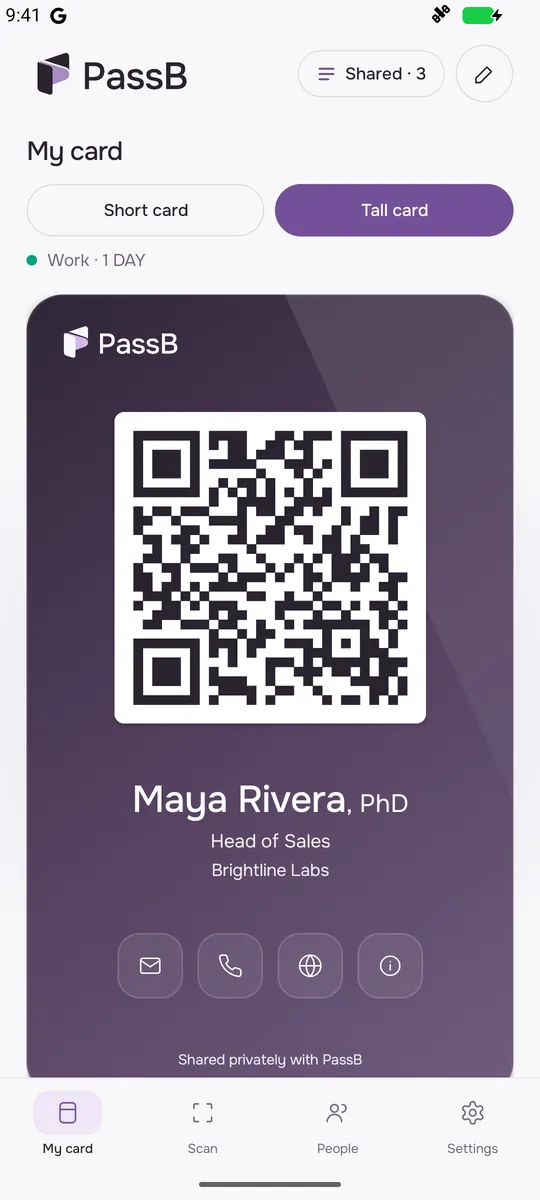Call via the phone icon on the card
This screenshot has width=540, height=1200.
pos(230,966)
